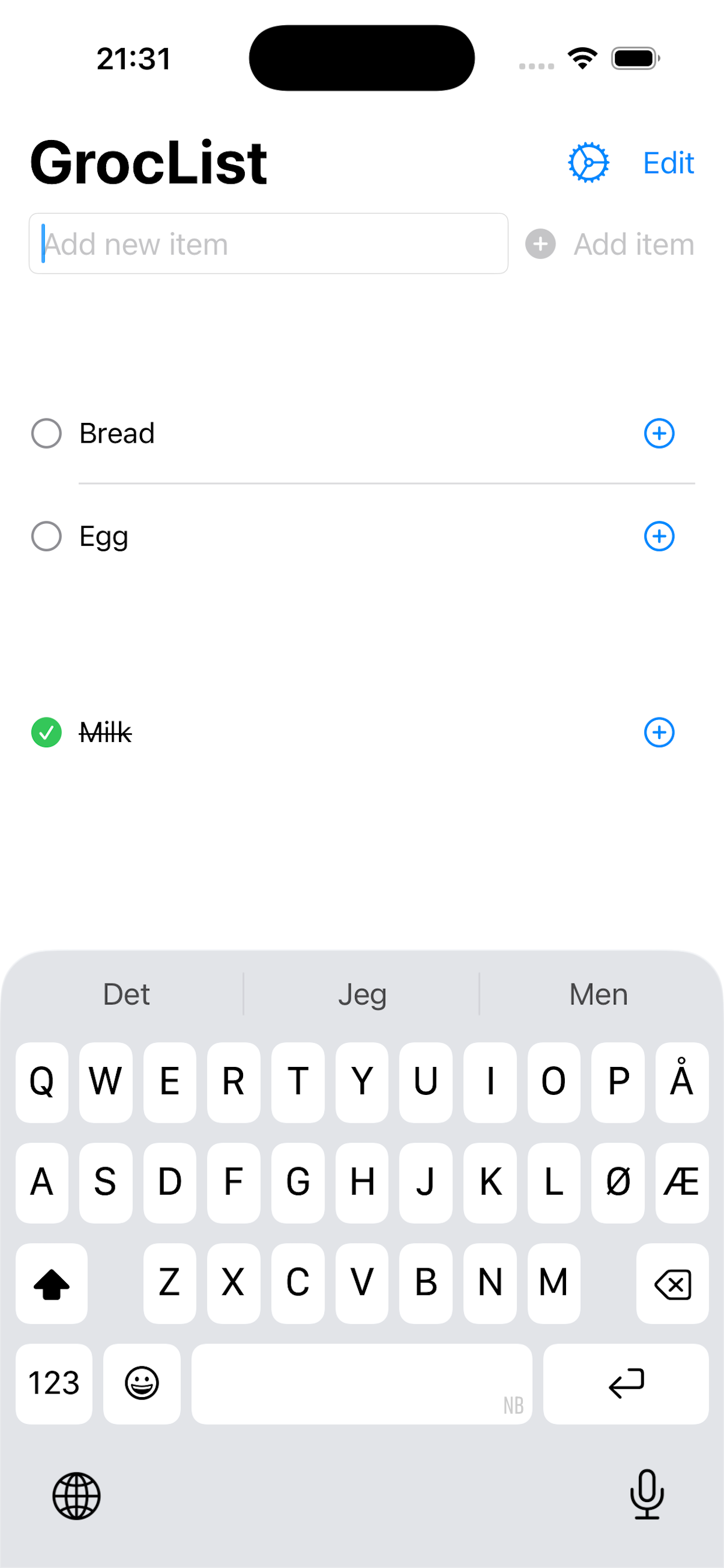Tap the emoji key on the keyboard
The height and width of the screenshot is (1568, 724).
(x=142, y=1384)
